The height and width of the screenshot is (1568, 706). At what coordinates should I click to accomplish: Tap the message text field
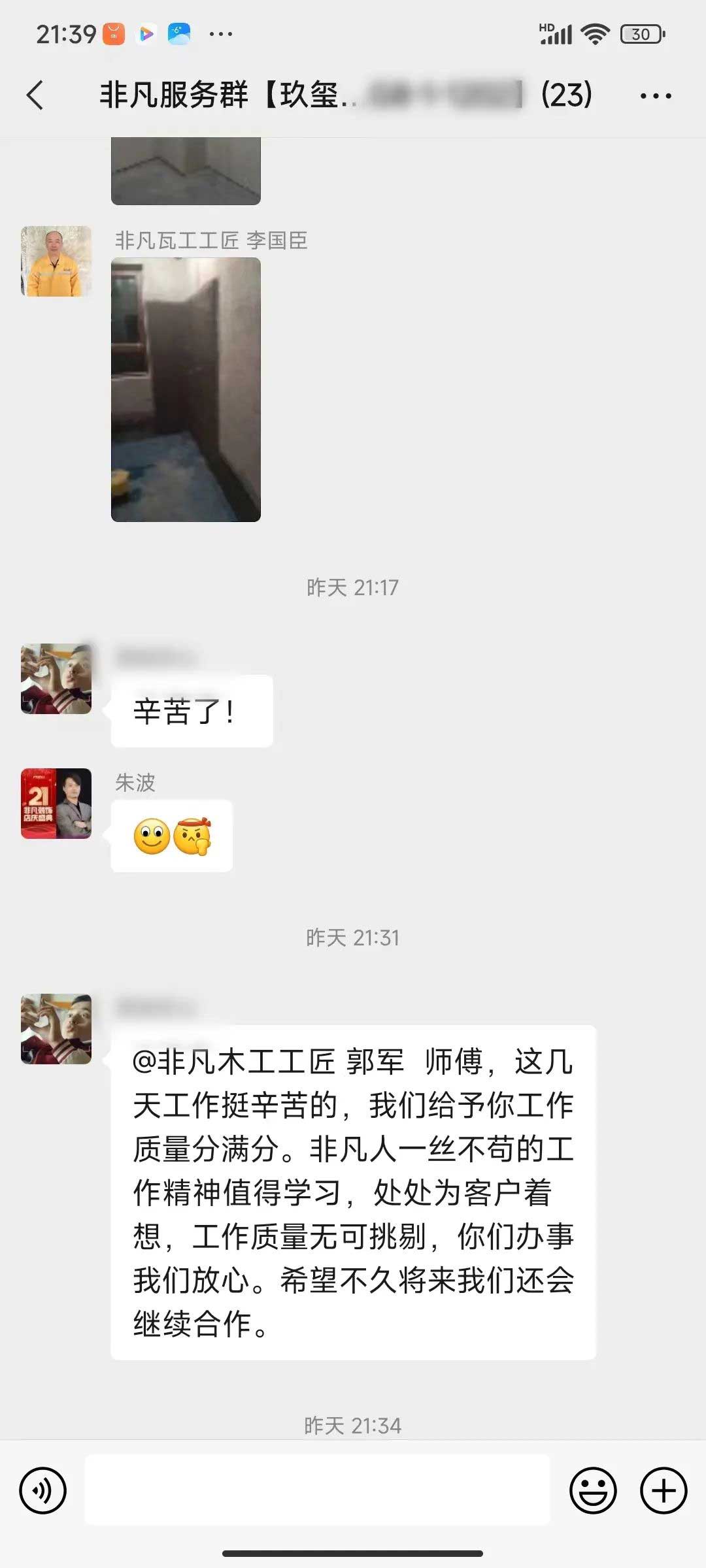click(x=317, y=1490)
